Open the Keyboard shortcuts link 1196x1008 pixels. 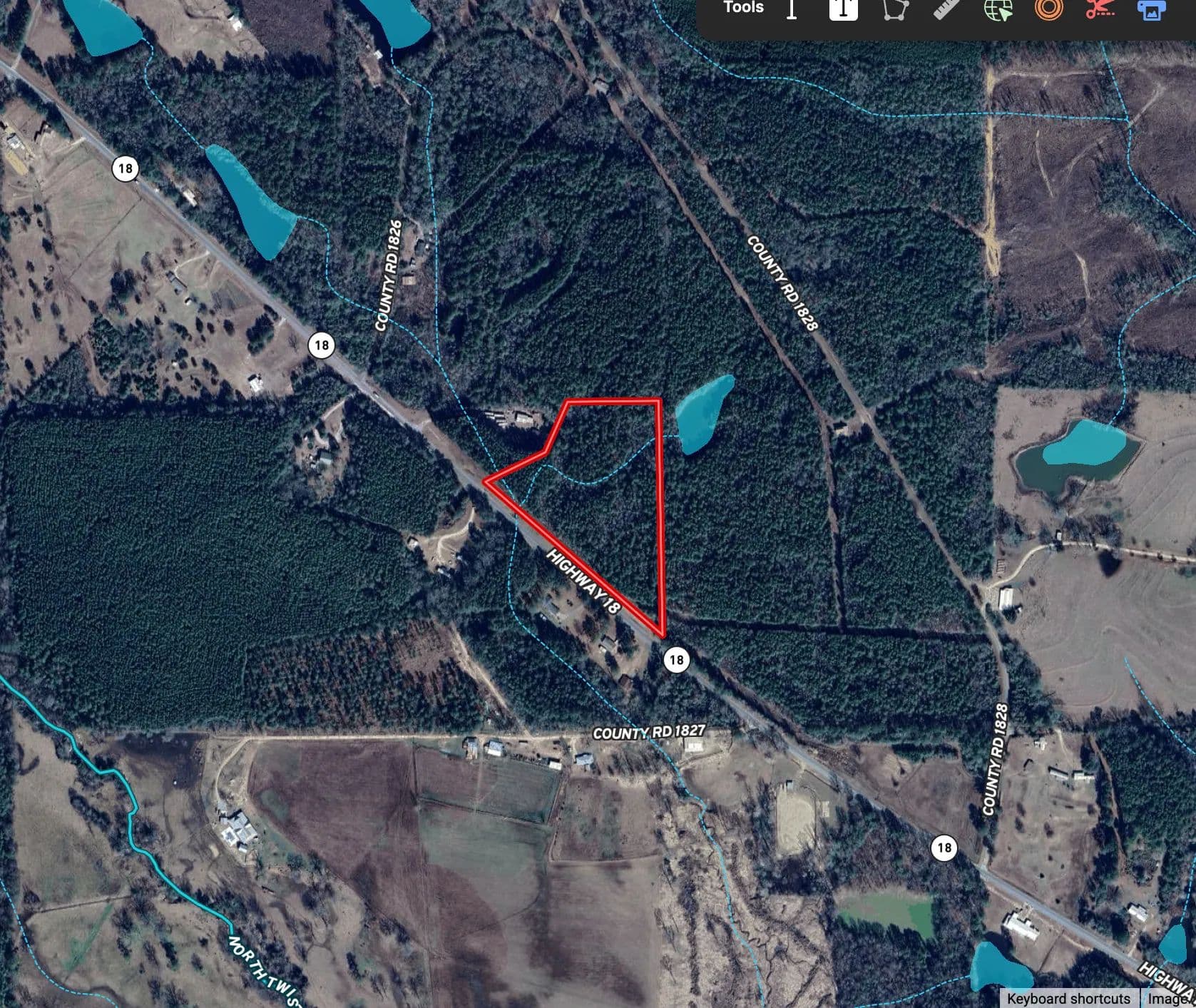[1068, 998]
